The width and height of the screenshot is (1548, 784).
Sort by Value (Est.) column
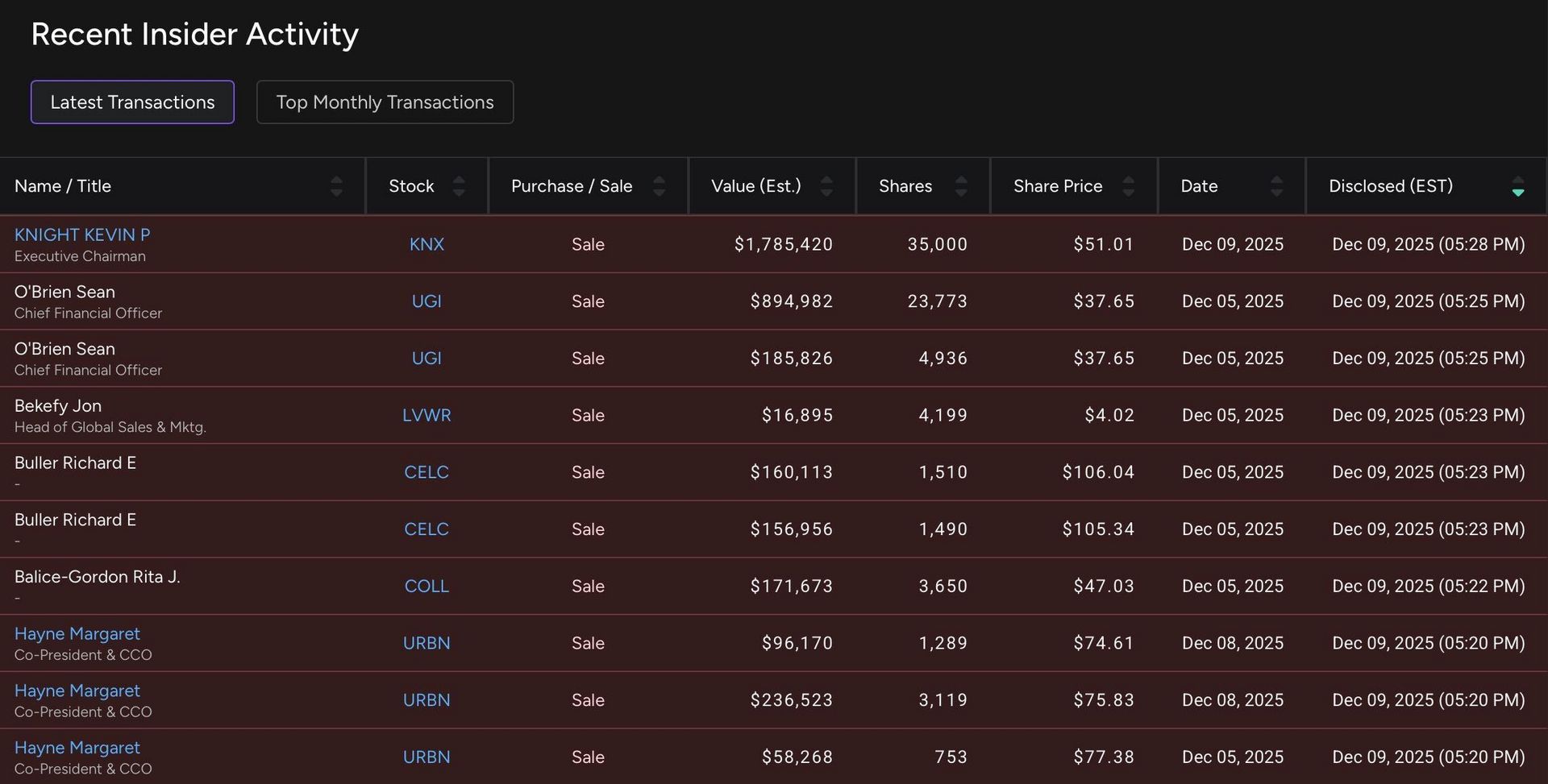(x=826, y=186)
